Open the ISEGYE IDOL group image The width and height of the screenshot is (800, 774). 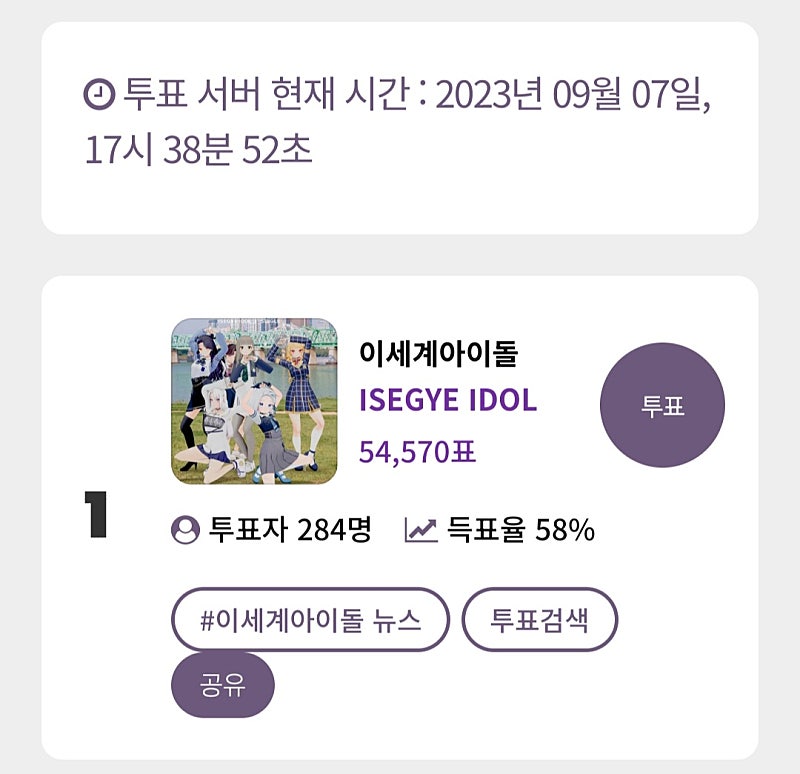pos(254,401)
